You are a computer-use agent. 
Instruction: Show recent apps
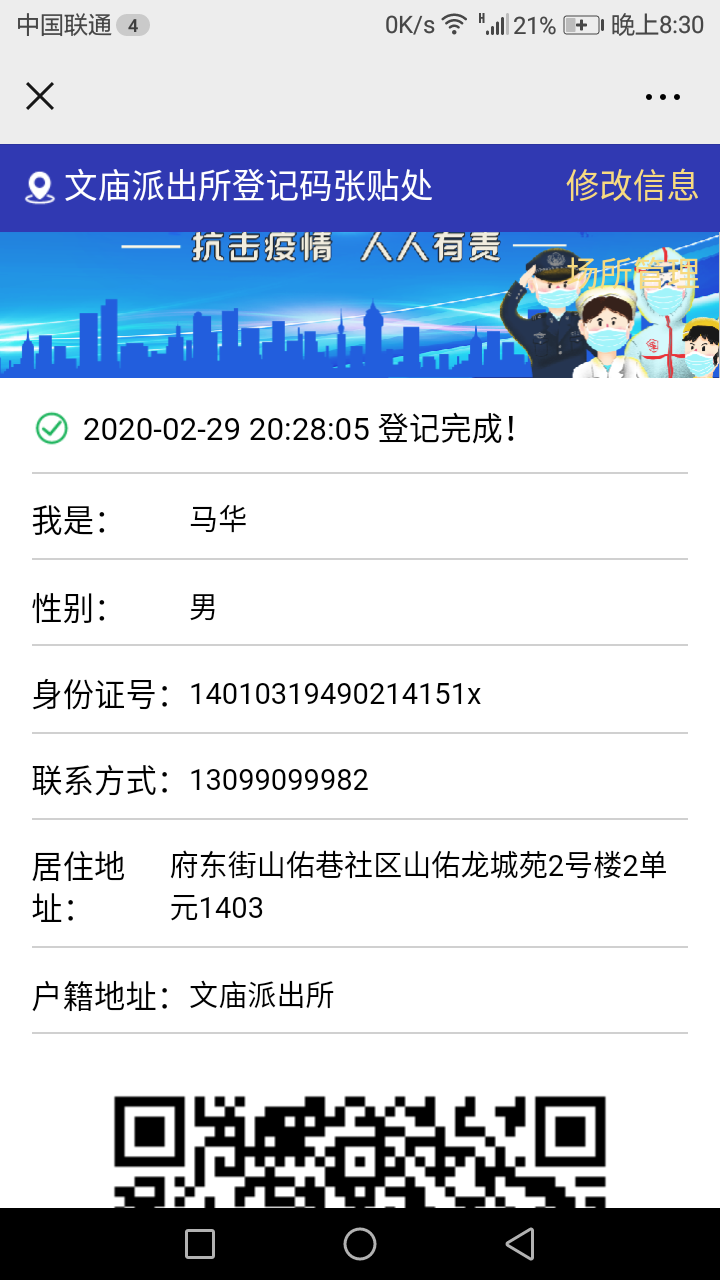[200, 1244]
